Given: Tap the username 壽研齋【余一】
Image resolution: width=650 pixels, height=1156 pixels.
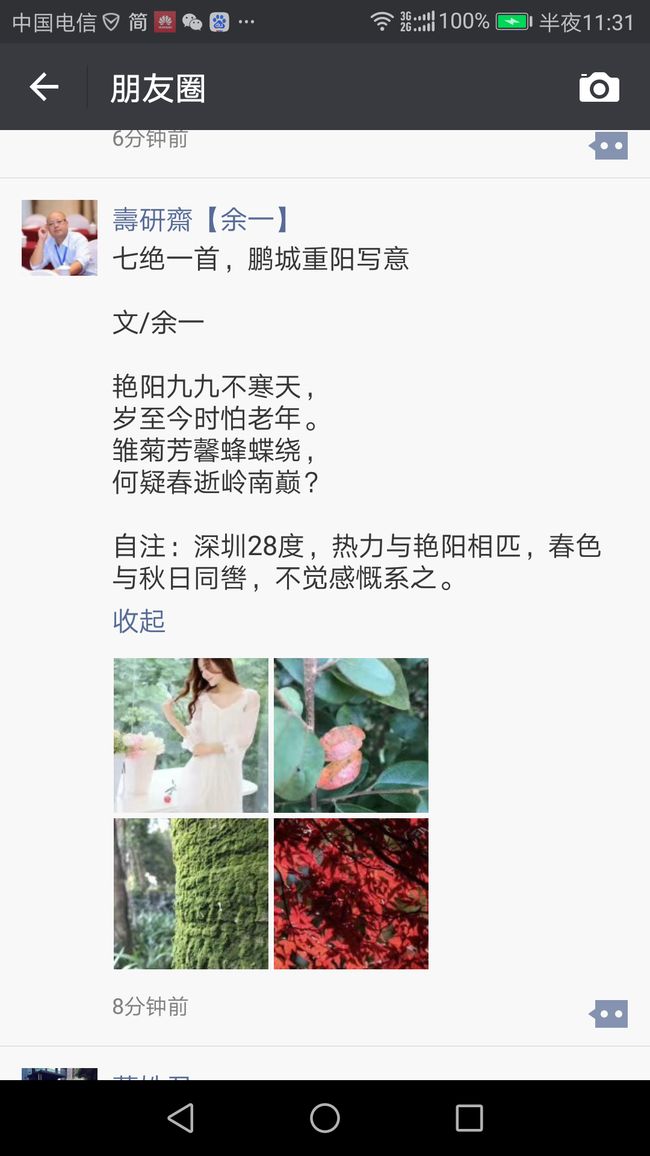Looking at the screenshot, I should [203, 219].
